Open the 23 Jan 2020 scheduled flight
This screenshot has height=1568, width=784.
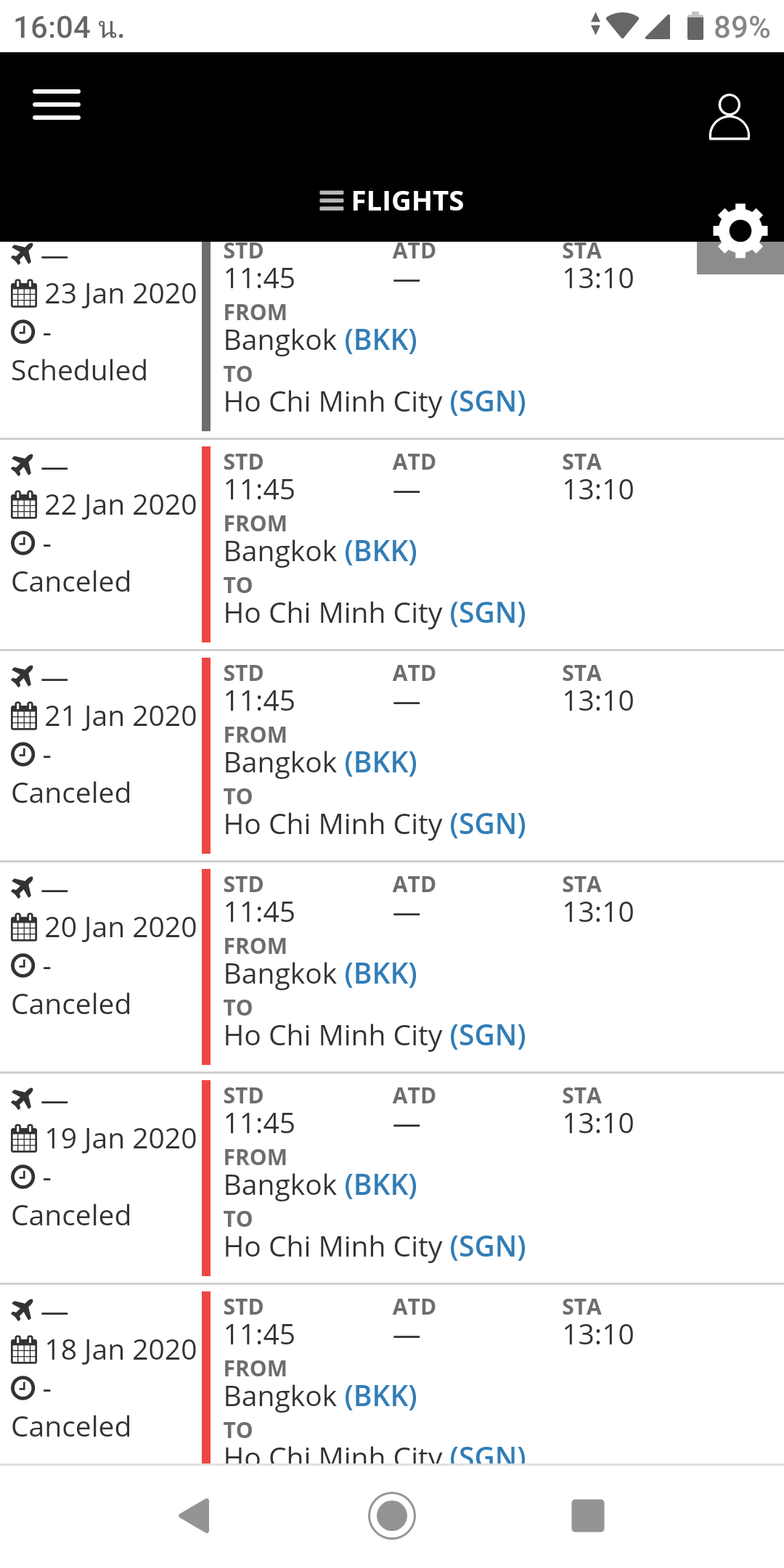pyautogui.click(x=392, y=340)
